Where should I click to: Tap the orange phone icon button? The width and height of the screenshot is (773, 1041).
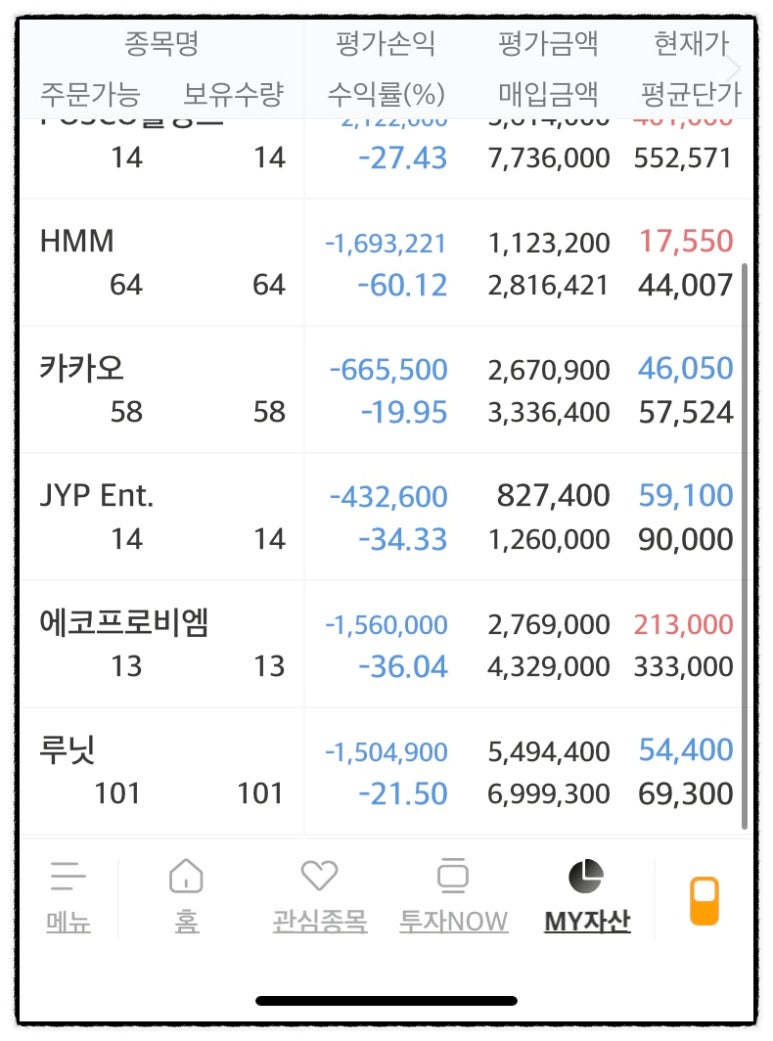(x=705, y=900)
